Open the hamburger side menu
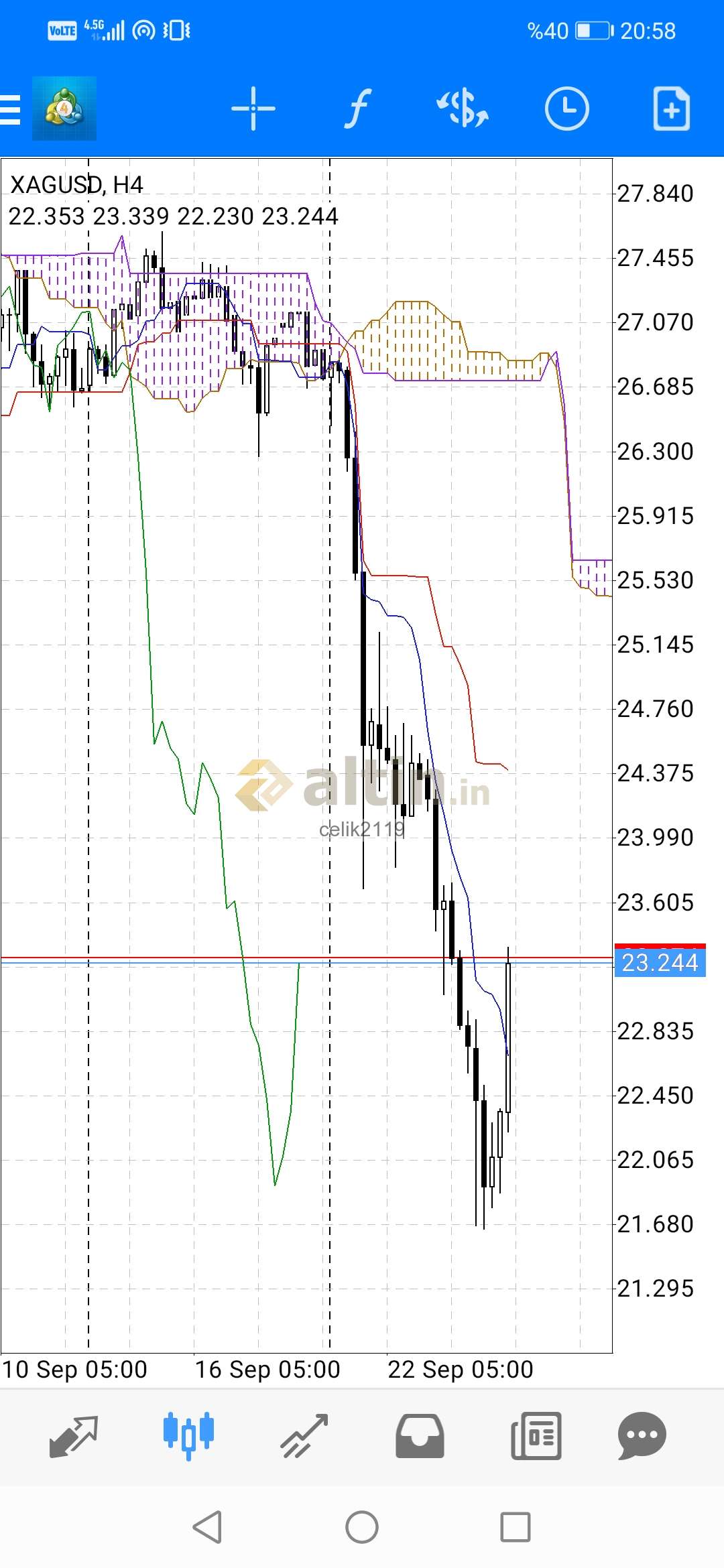 point(10,109)
